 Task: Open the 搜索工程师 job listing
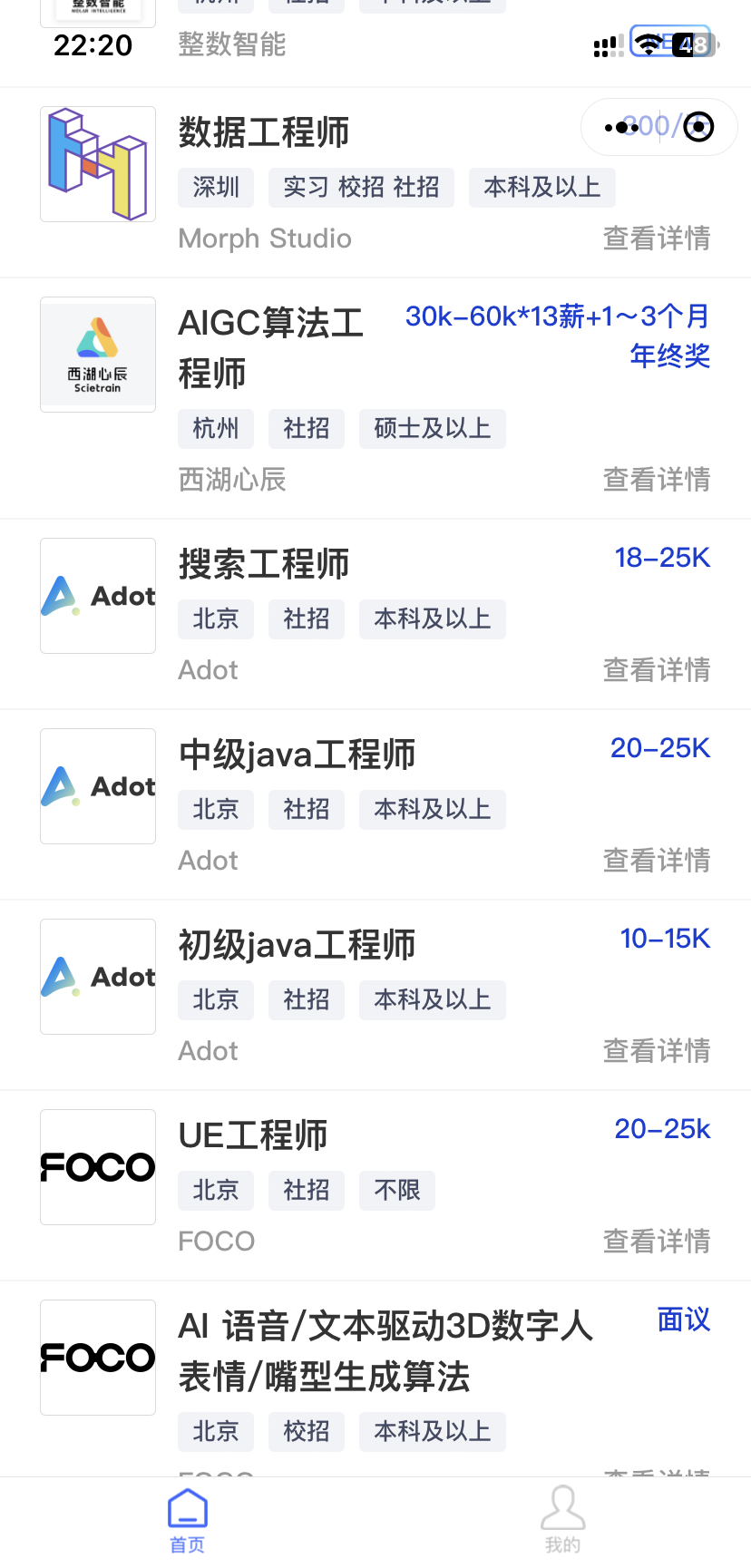click(x=264, y=564)
